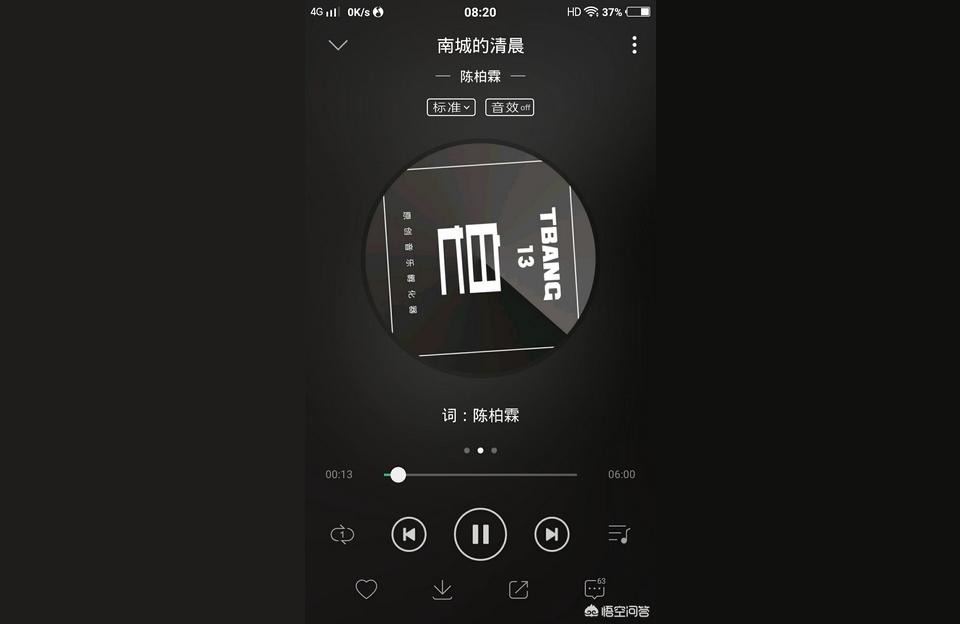This screenshot has height=624, width=960.
Task: Collapse the player with the down chevron
Action: [x=338, y=45]
